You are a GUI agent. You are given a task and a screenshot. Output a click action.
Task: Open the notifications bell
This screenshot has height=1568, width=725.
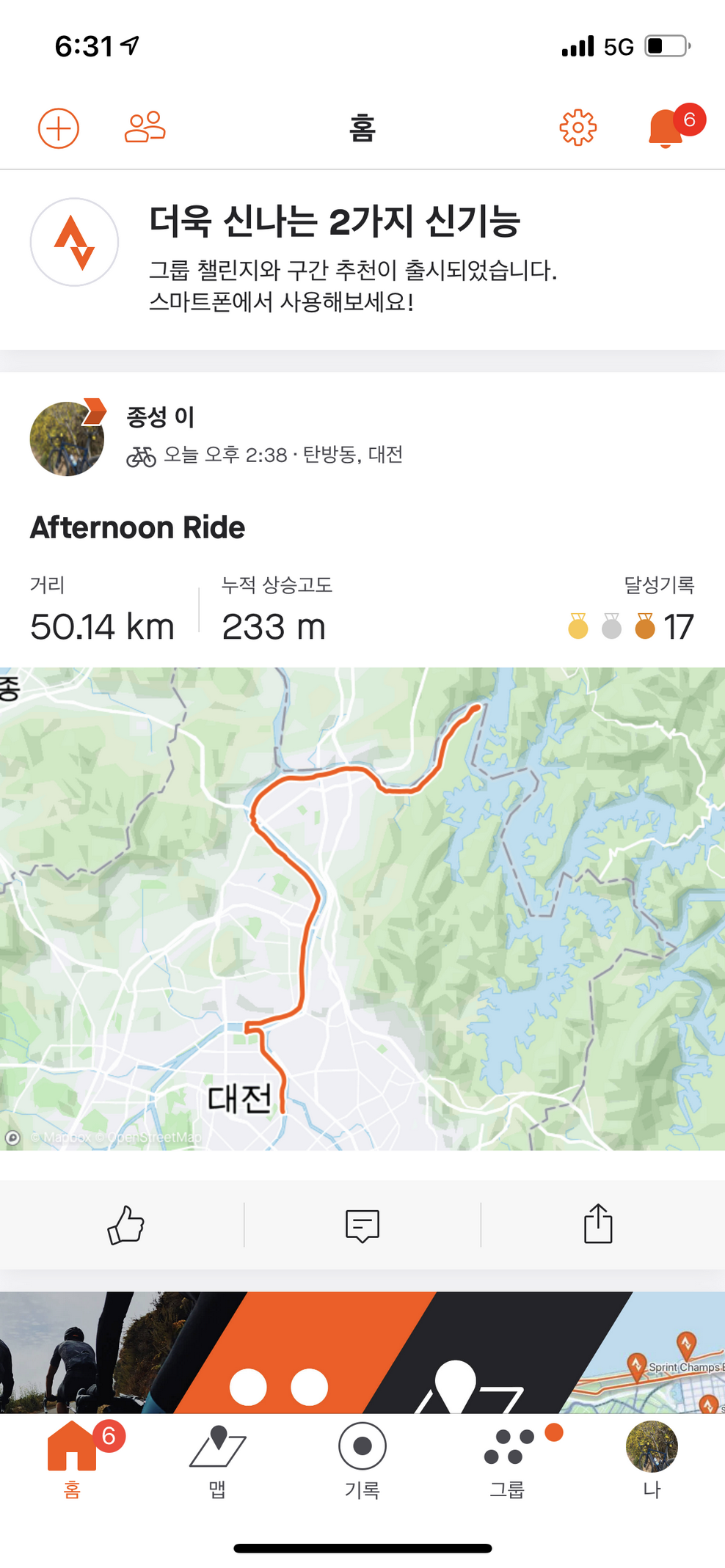tap(666, 129)
